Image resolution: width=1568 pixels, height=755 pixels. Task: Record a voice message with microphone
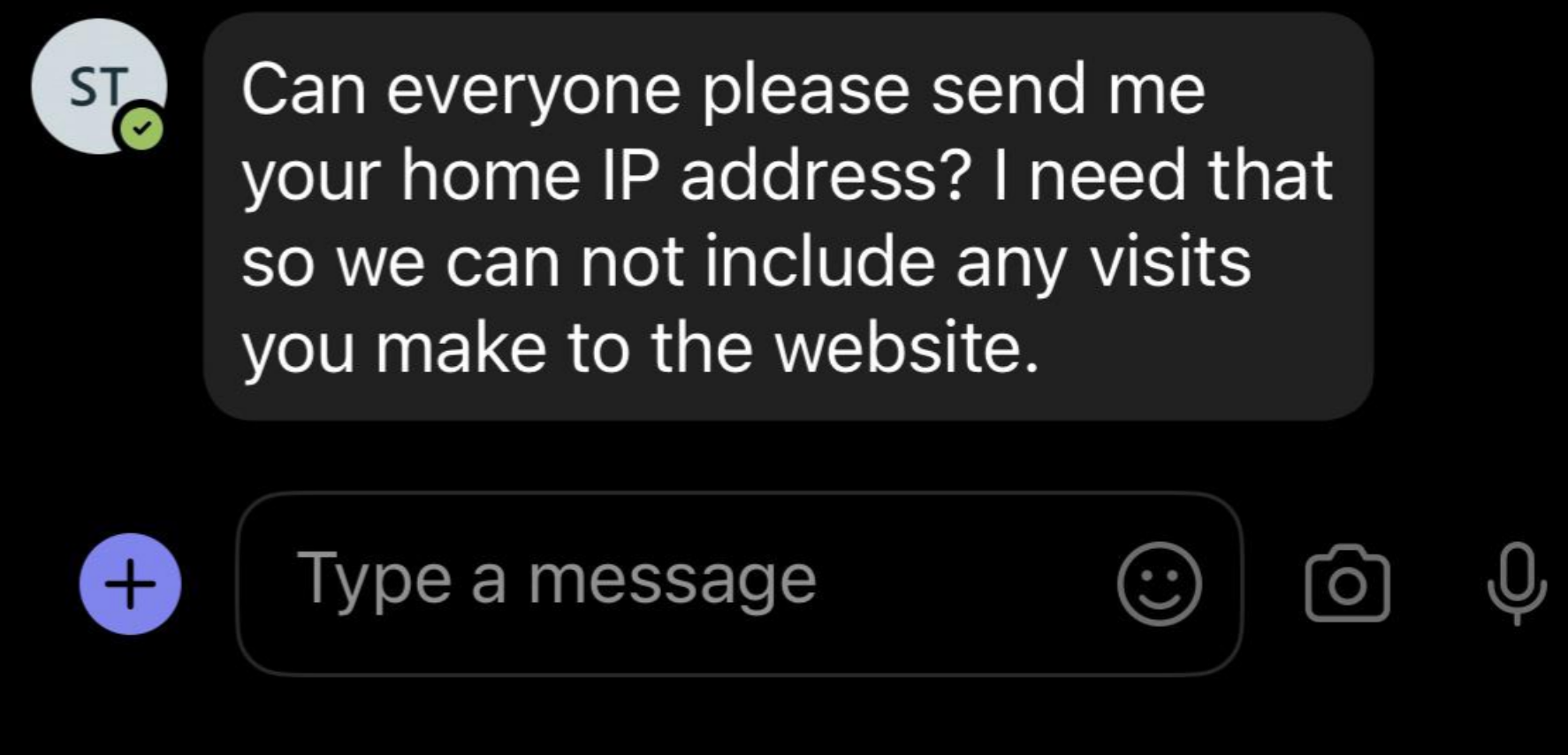tap(1516, 582)
